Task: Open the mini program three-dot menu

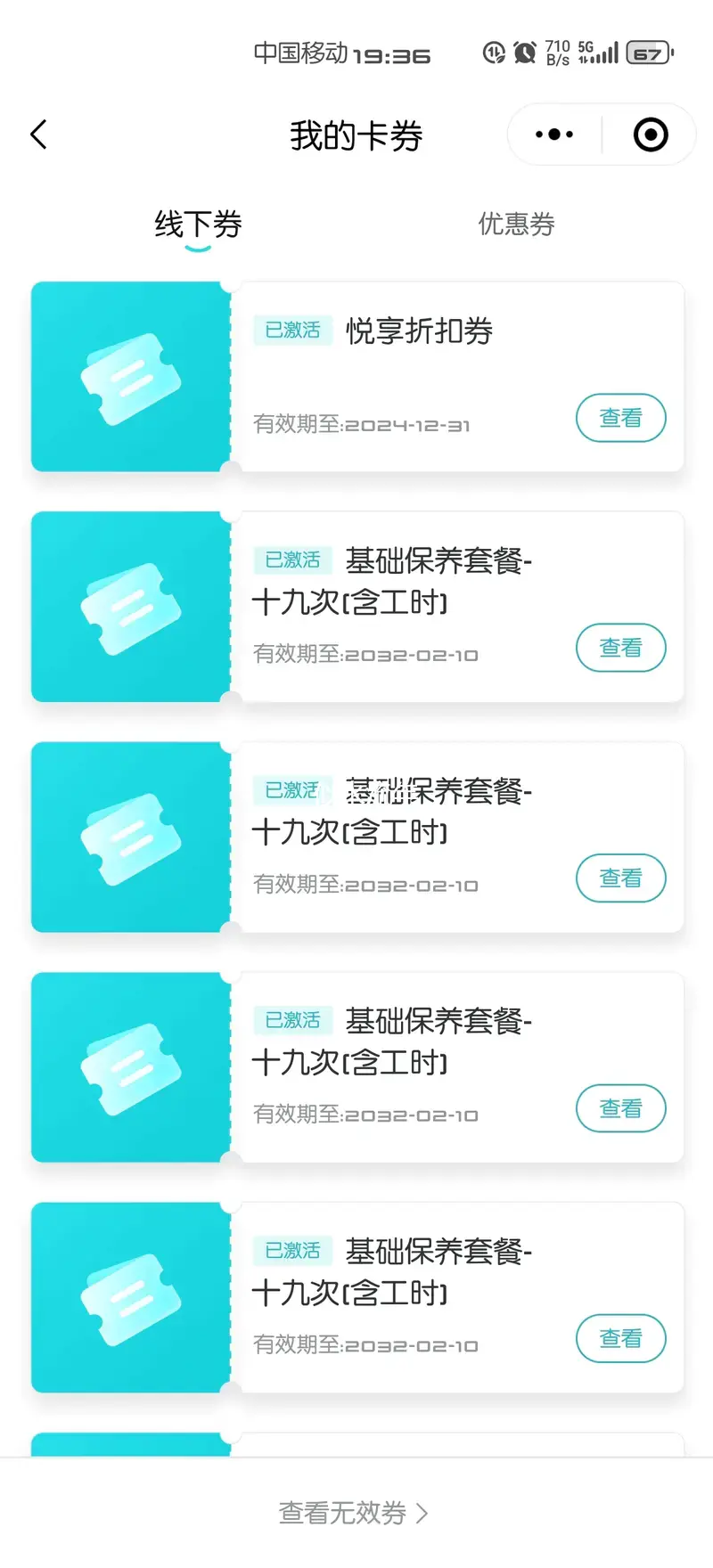Action: pos(554,135)
